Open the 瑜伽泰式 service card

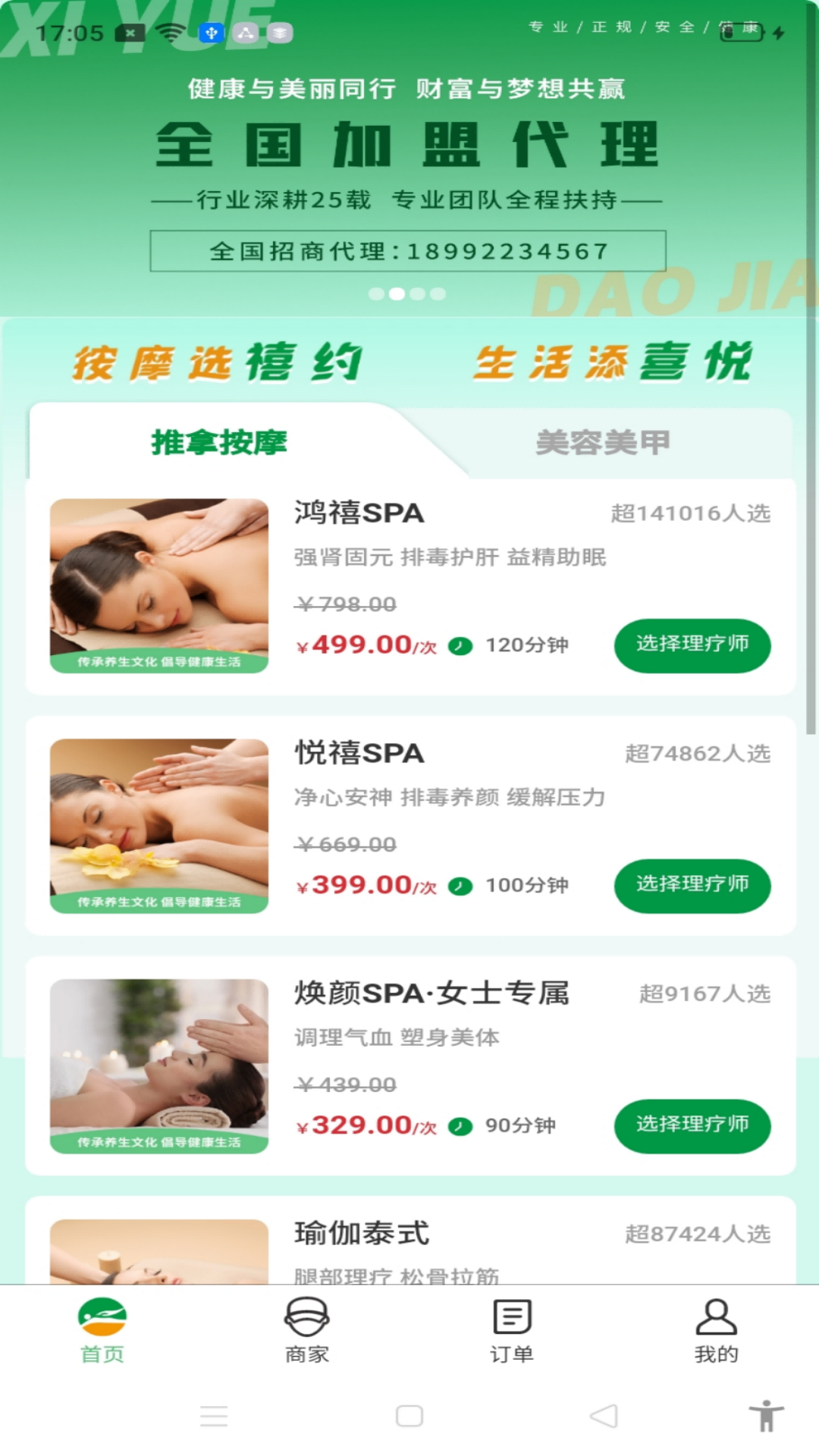[x=410, y=1241]
